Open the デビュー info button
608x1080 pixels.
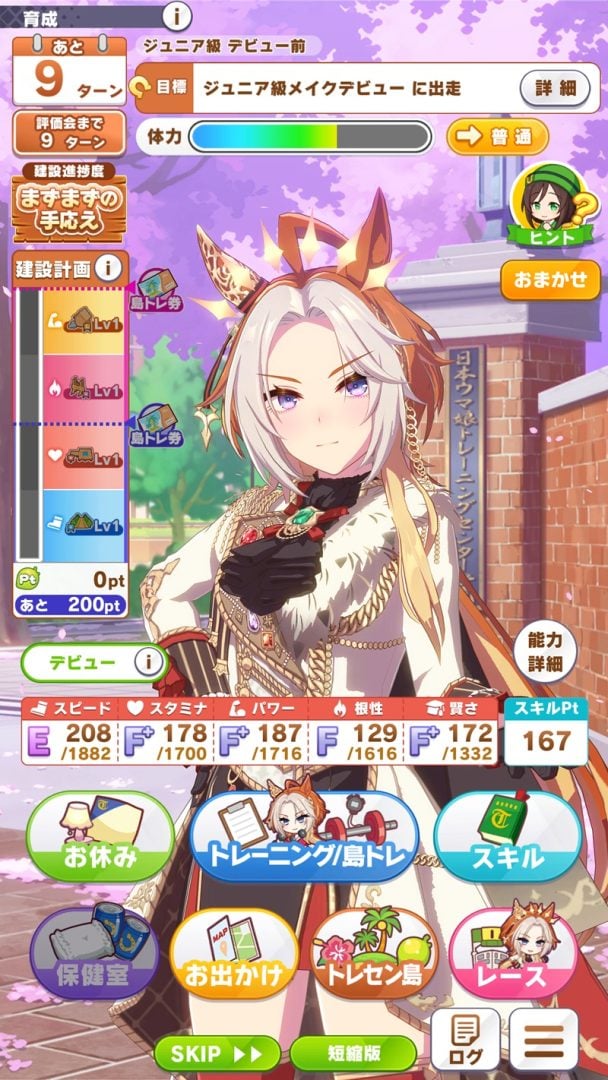coord(149,661)
